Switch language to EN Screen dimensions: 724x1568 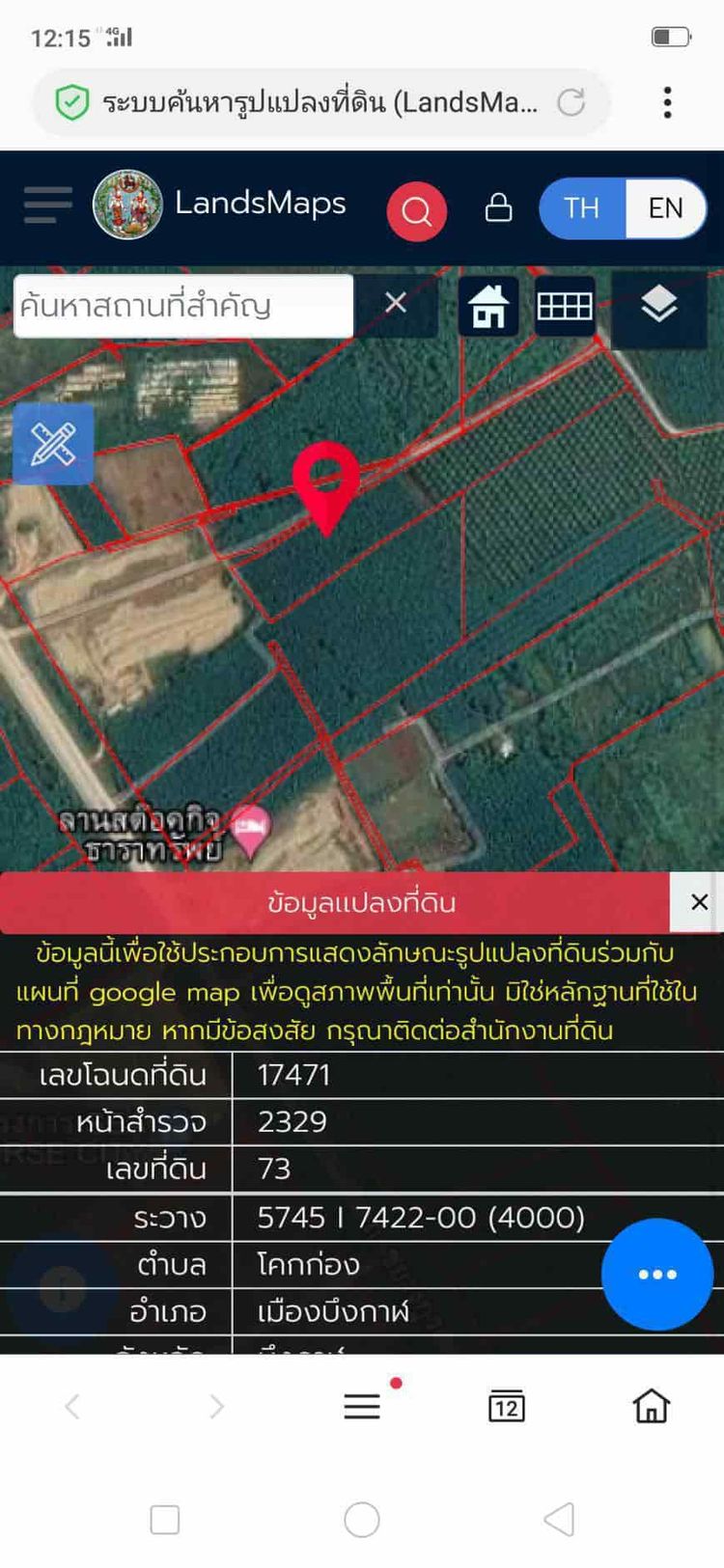click(x=665, y=208)
